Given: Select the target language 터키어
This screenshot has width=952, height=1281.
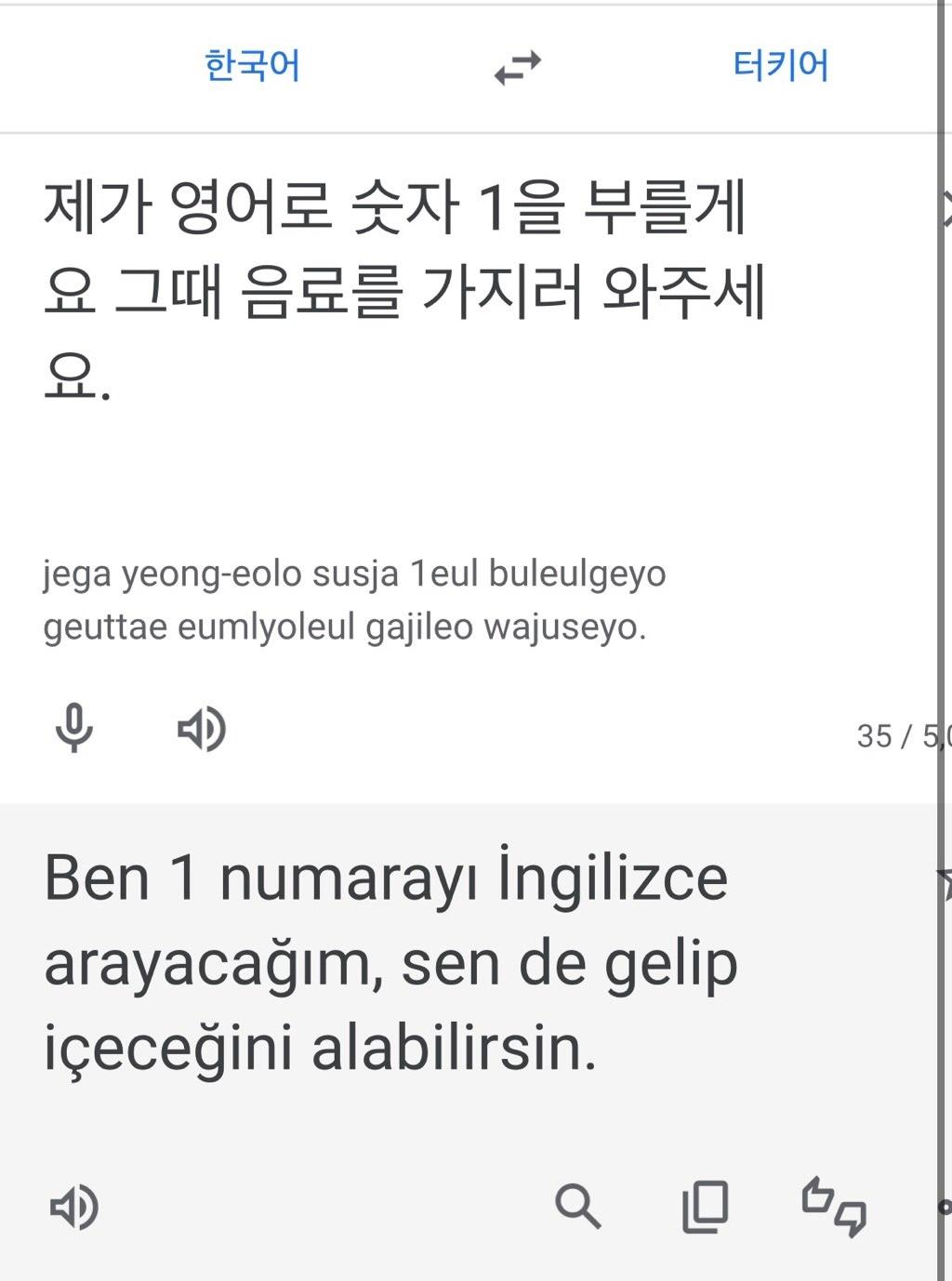Looking at the screenshot, I should [x=781, y=66].
